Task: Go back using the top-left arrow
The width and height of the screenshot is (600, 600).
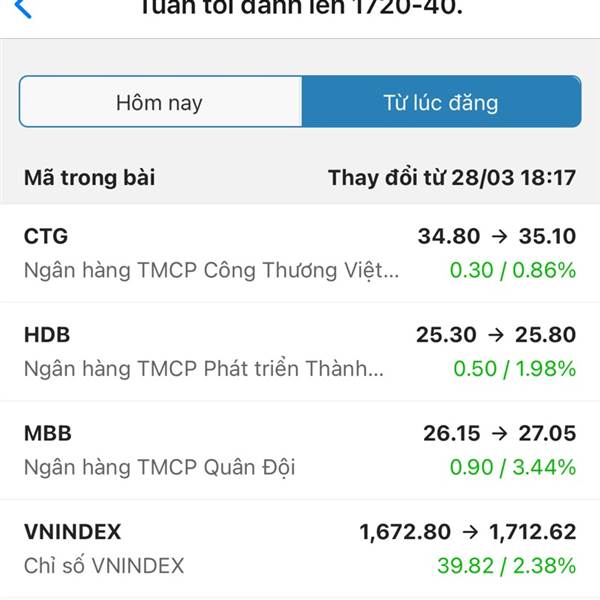Action: 23,9
